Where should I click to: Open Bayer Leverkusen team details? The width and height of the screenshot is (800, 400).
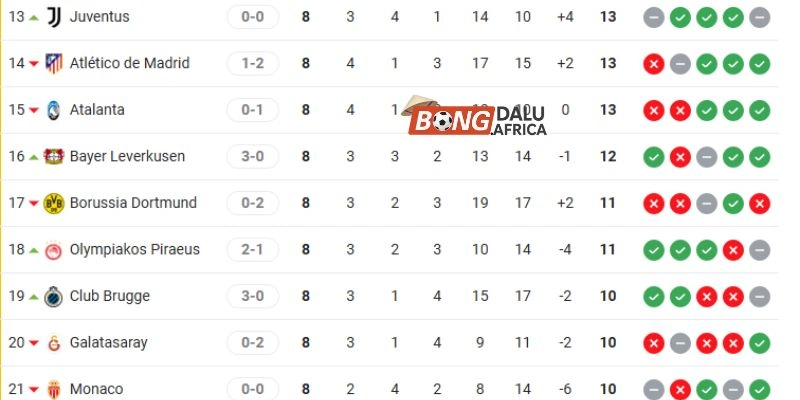coord(126,156)
